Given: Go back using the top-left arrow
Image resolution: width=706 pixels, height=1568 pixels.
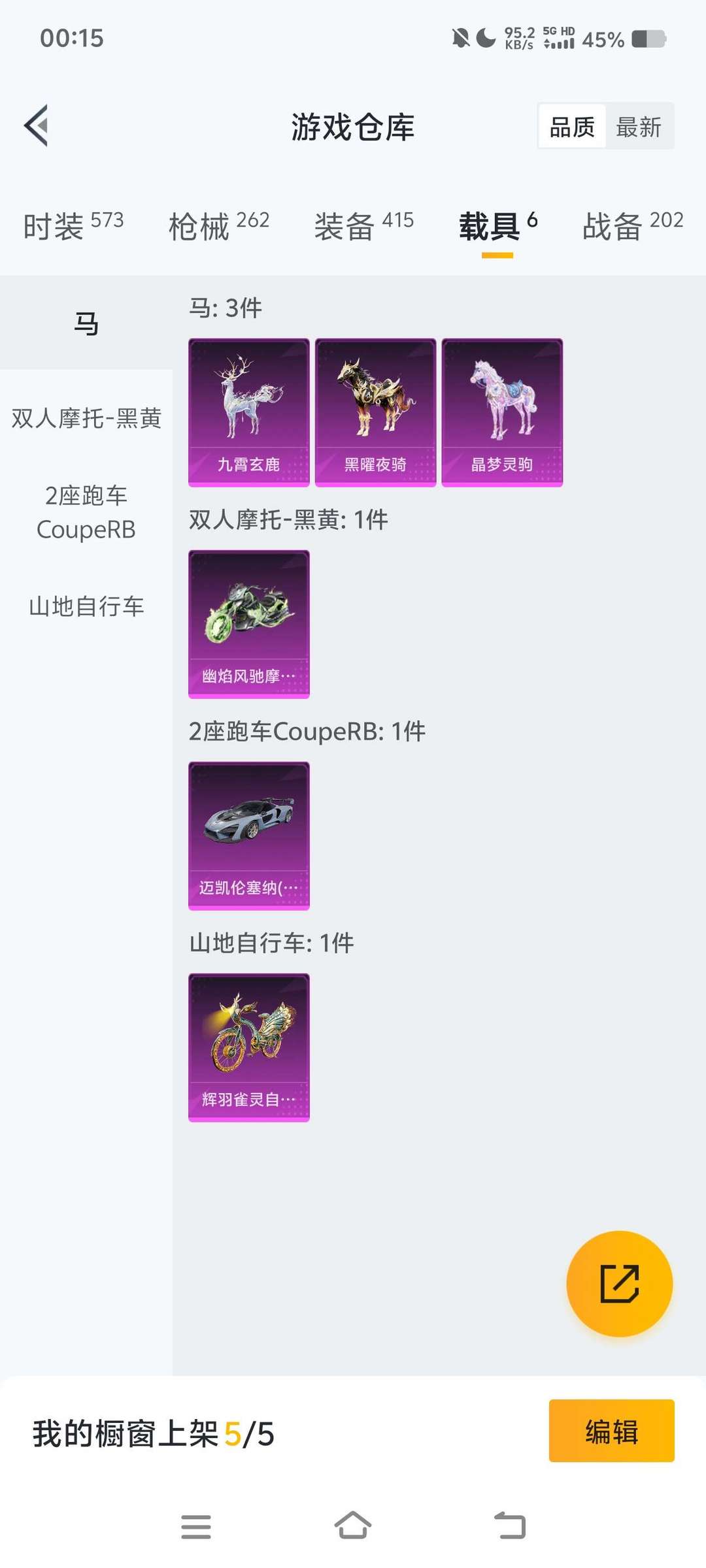Looking at the screenshot, I should (x=37, y=125).
